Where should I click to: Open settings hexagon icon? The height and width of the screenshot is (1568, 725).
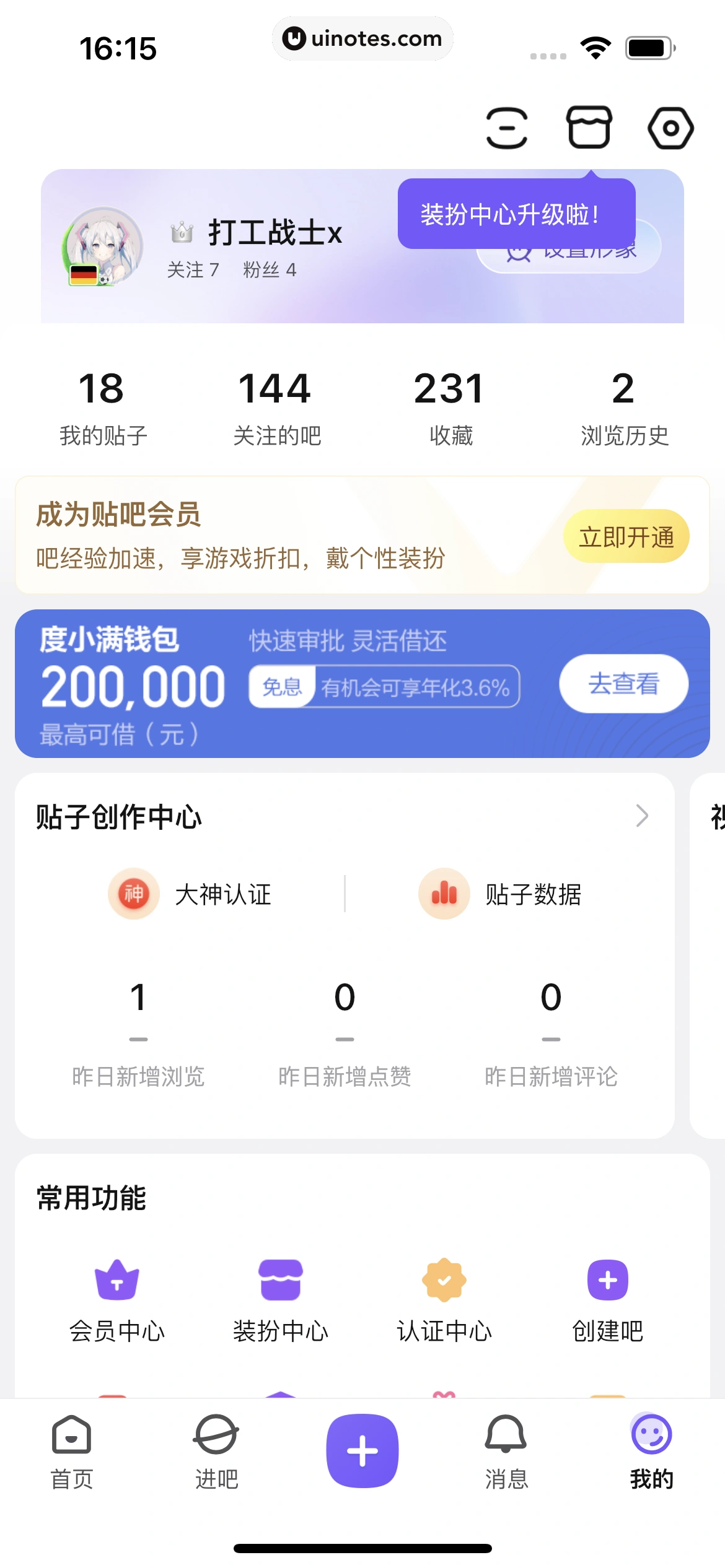(x=670, y=128)
